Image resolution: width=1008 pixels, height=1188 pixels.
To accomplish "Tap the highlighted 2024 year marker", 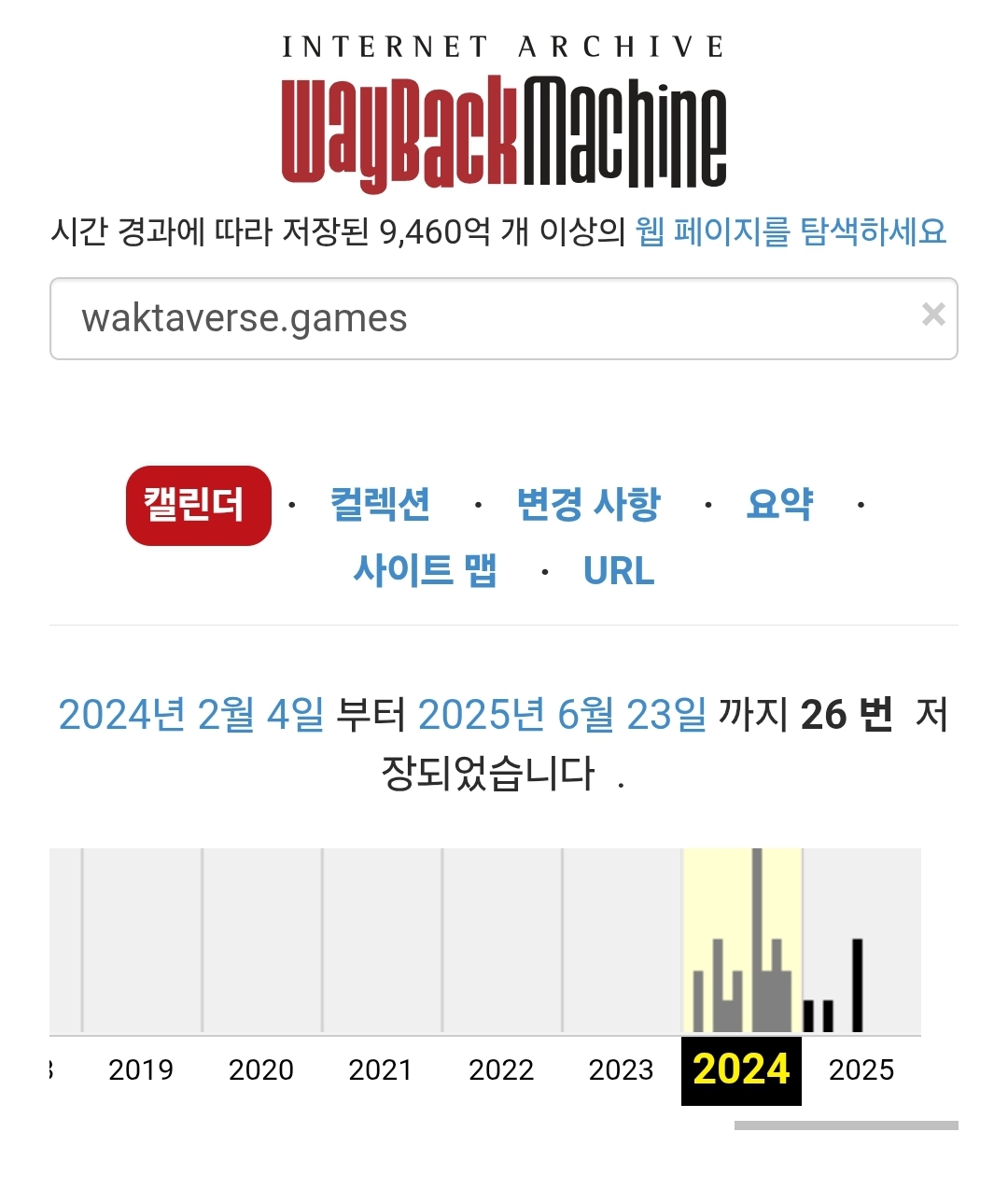I will (x=741, y=1069).
